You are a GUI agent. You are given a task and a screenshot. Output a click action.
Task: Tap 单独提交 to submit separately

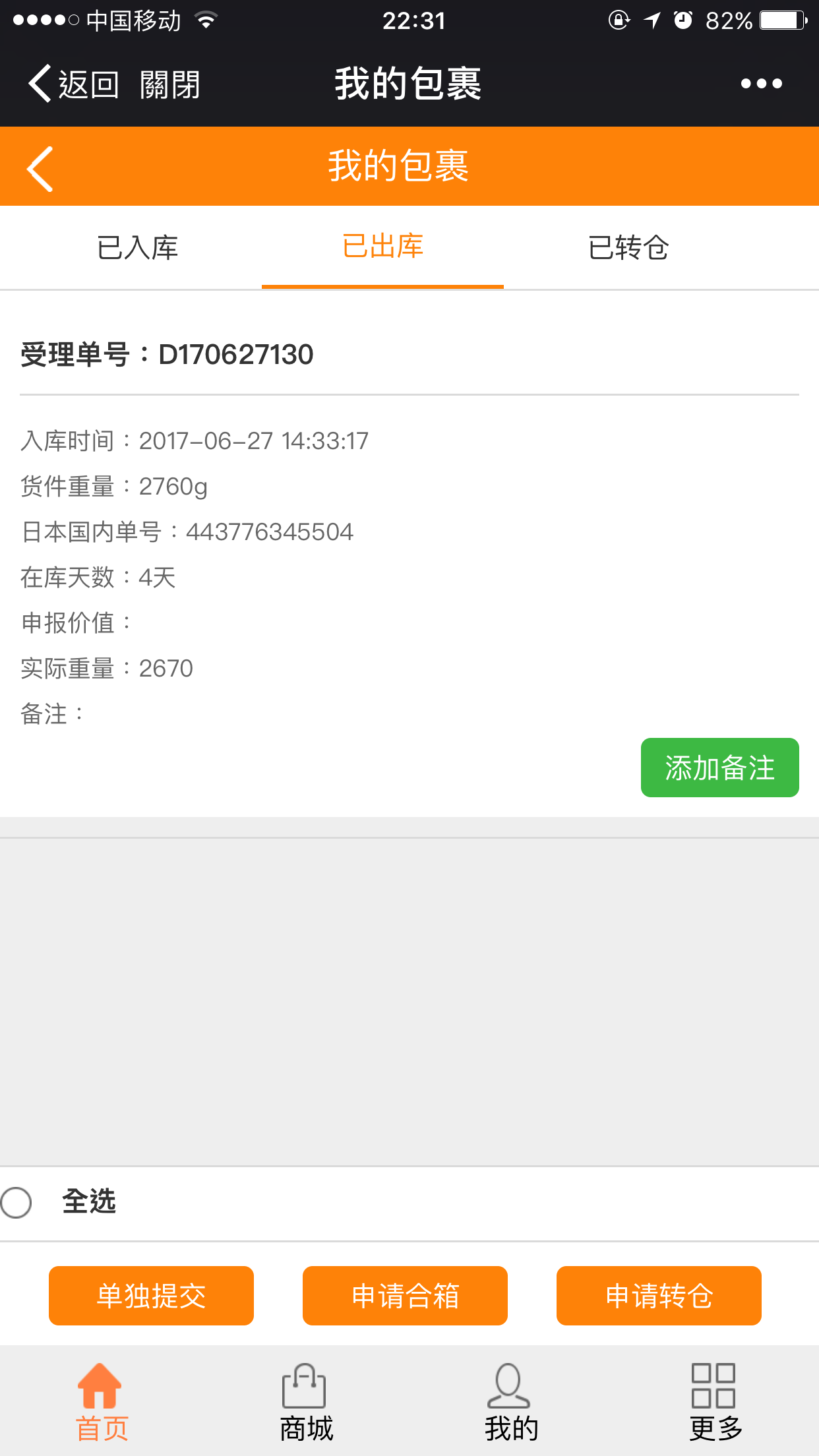click(151, 1296)
